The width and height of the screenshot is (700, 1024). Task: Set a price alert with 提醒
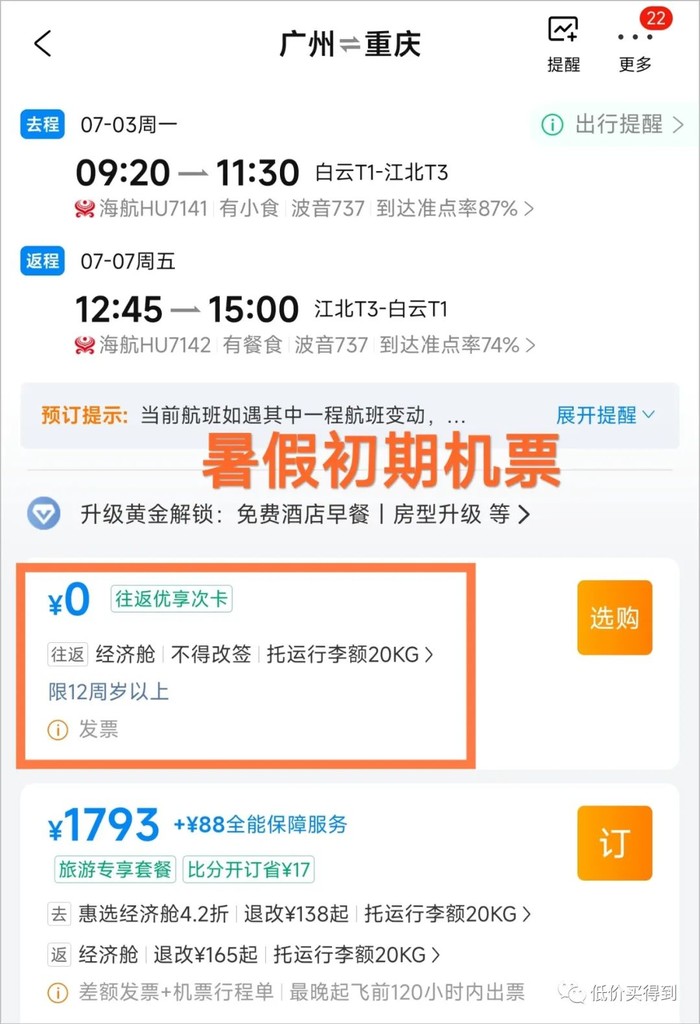(x=563, y=44)
